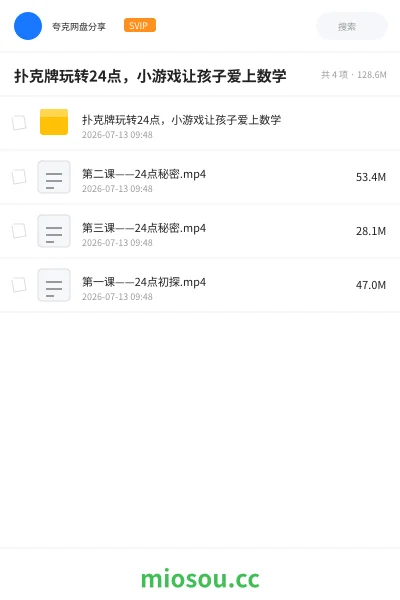Open the sharer's blue avatar
The width and height of the screenshot is (400, 600).
tap(28, 26)
